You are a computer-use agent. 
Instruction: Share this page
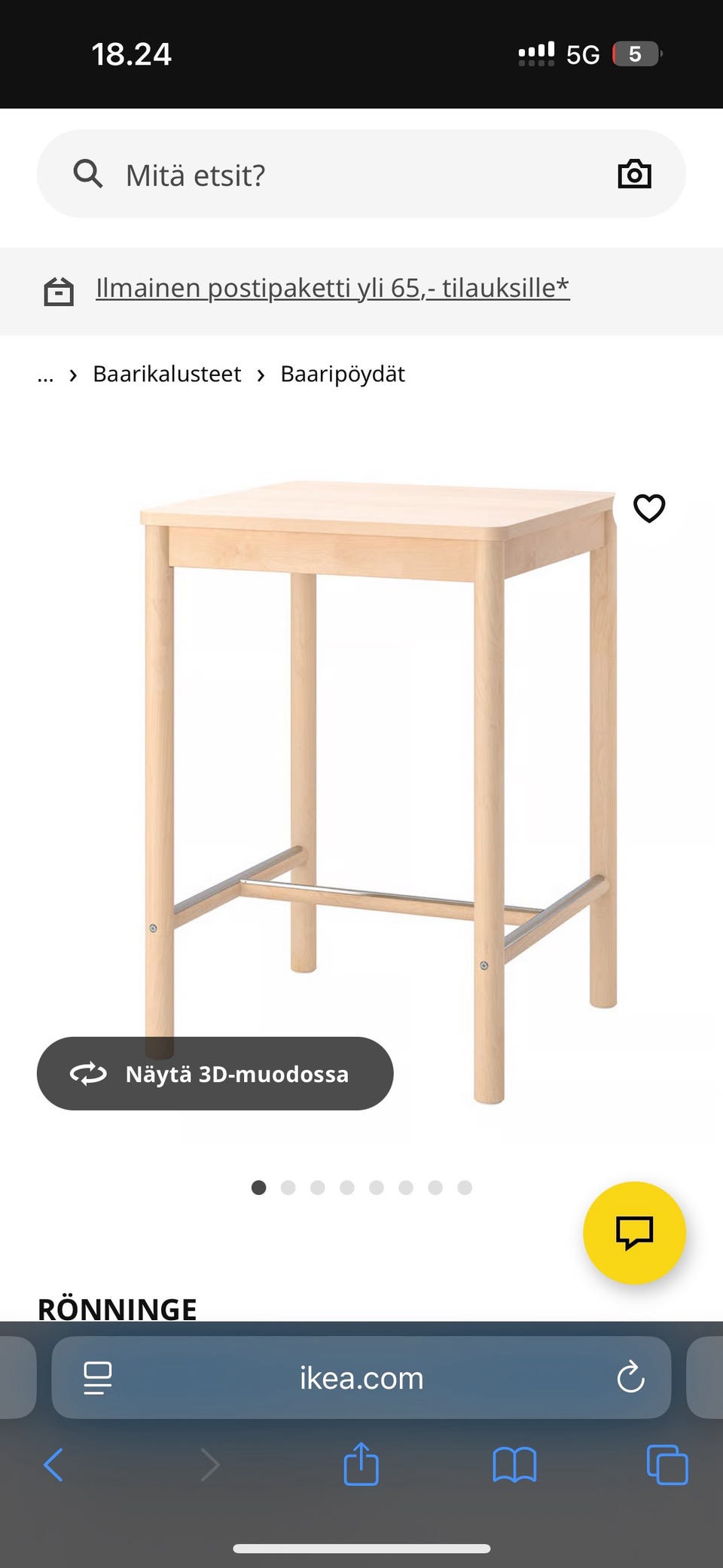pos(361,1463)
